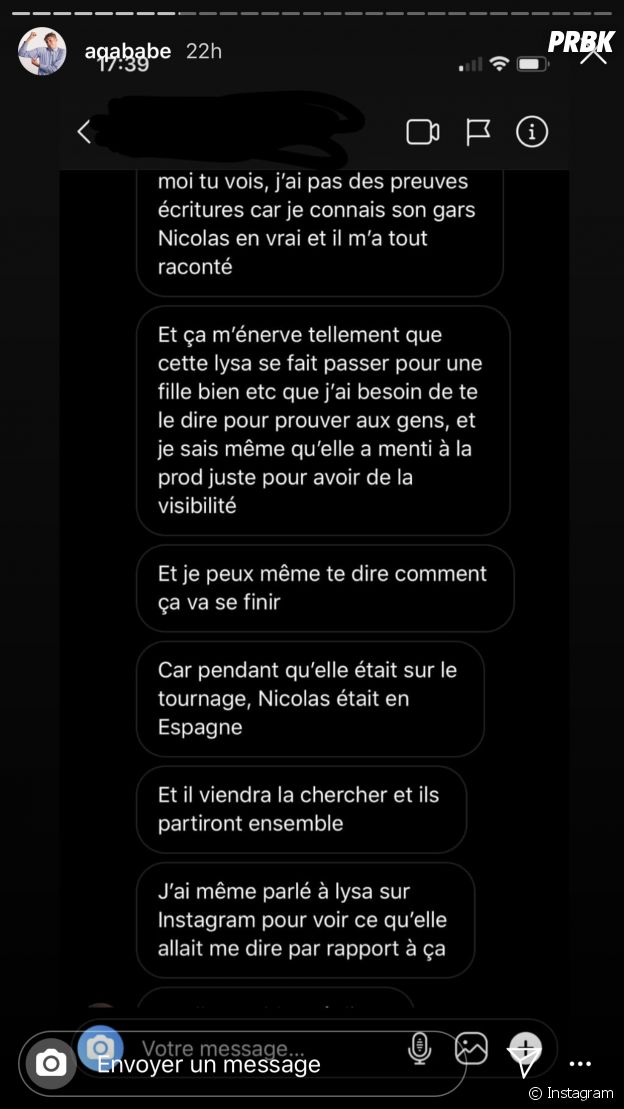Open the camera to reply to story
624x1109 pixels.
click(x=50, y=1064)
